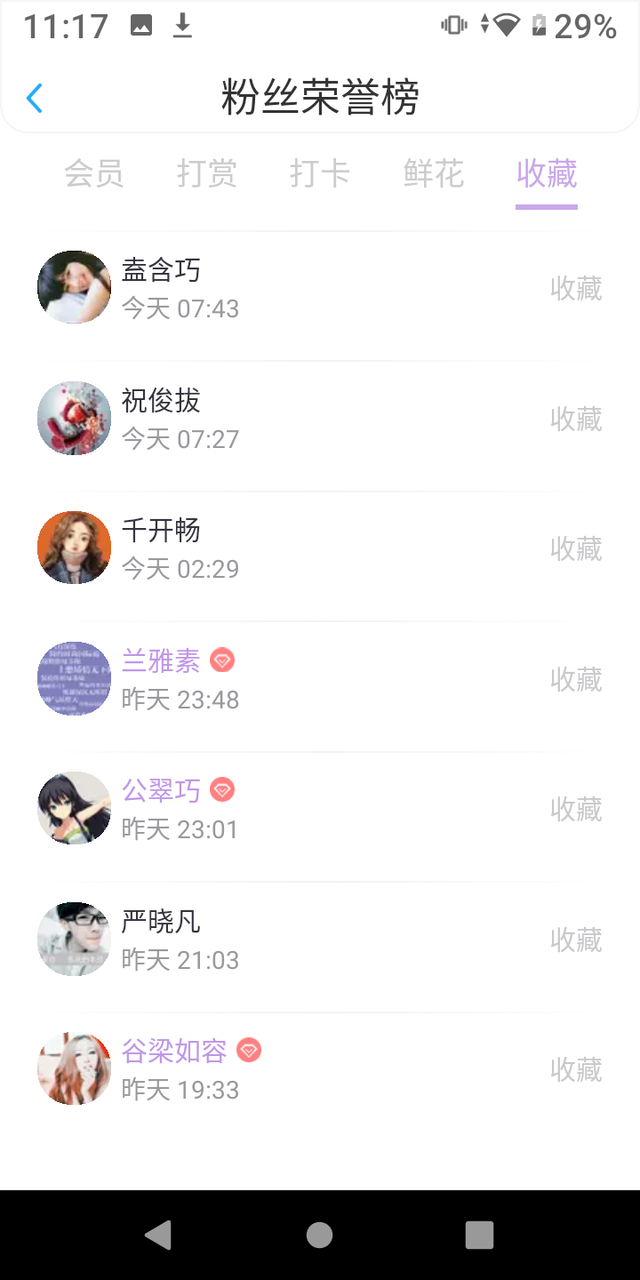
Task: Switch to the 打赏 tab
Action: [207, 174]
